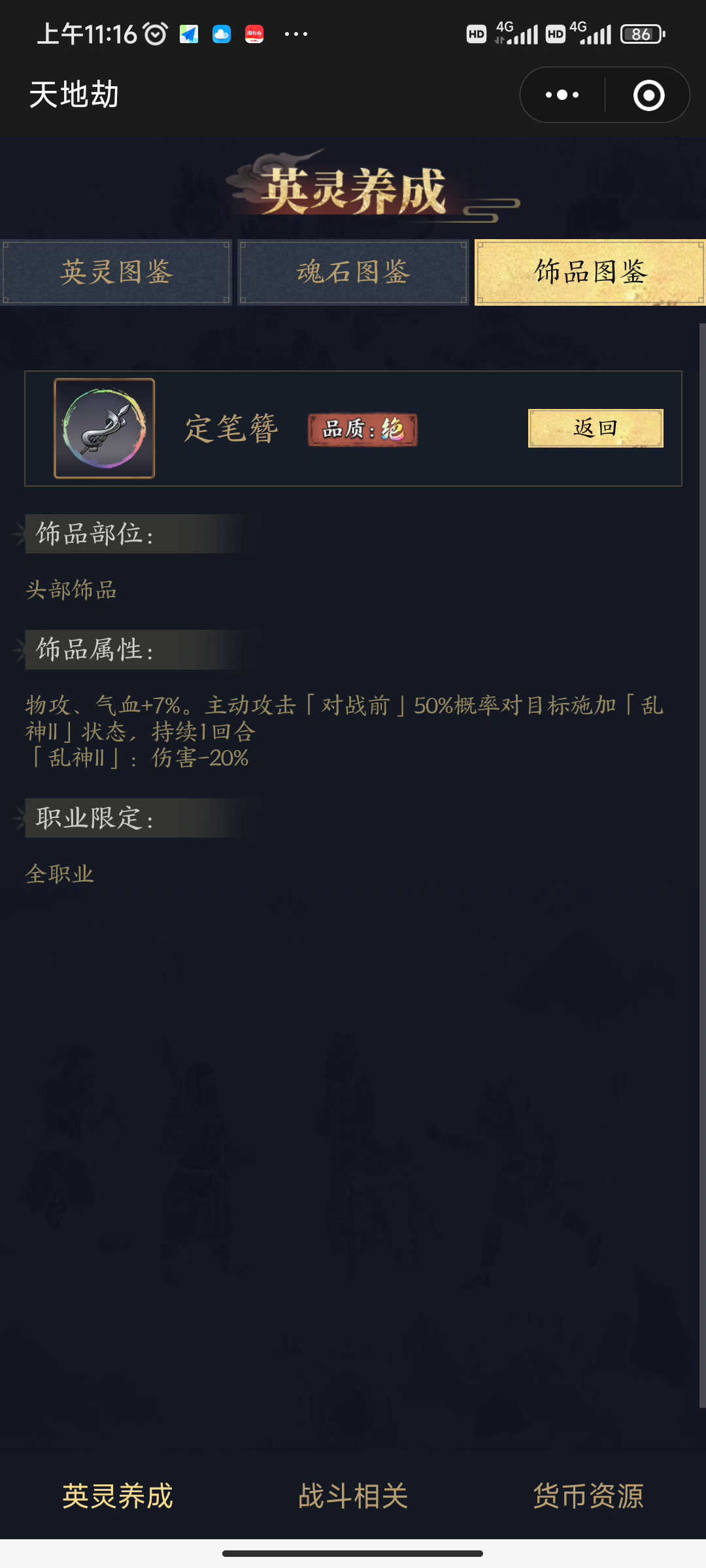Go to the 战斗相关 bottom section
The image size is (706, 1568).
click(353, 1496)
